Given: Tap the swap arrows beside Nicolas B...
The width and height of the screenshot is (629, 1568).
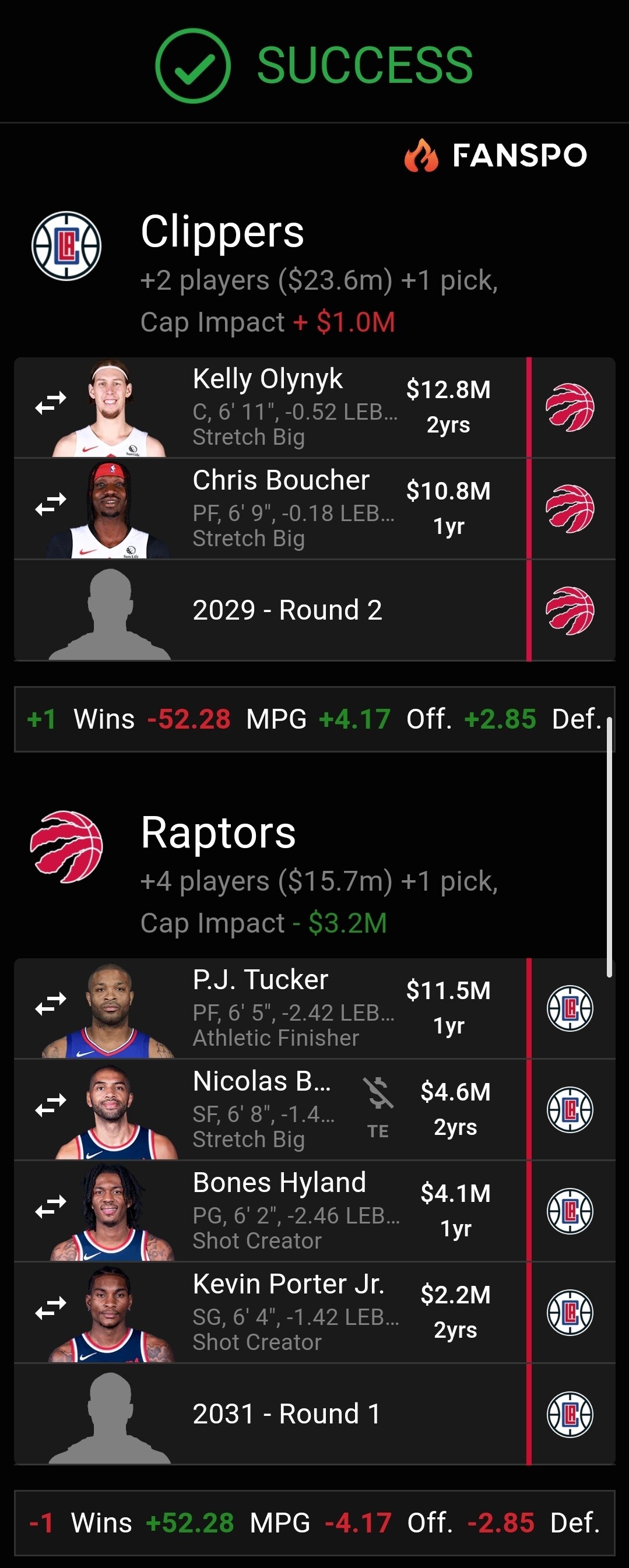Looking at the screenshot, I should pos(51,1105).
